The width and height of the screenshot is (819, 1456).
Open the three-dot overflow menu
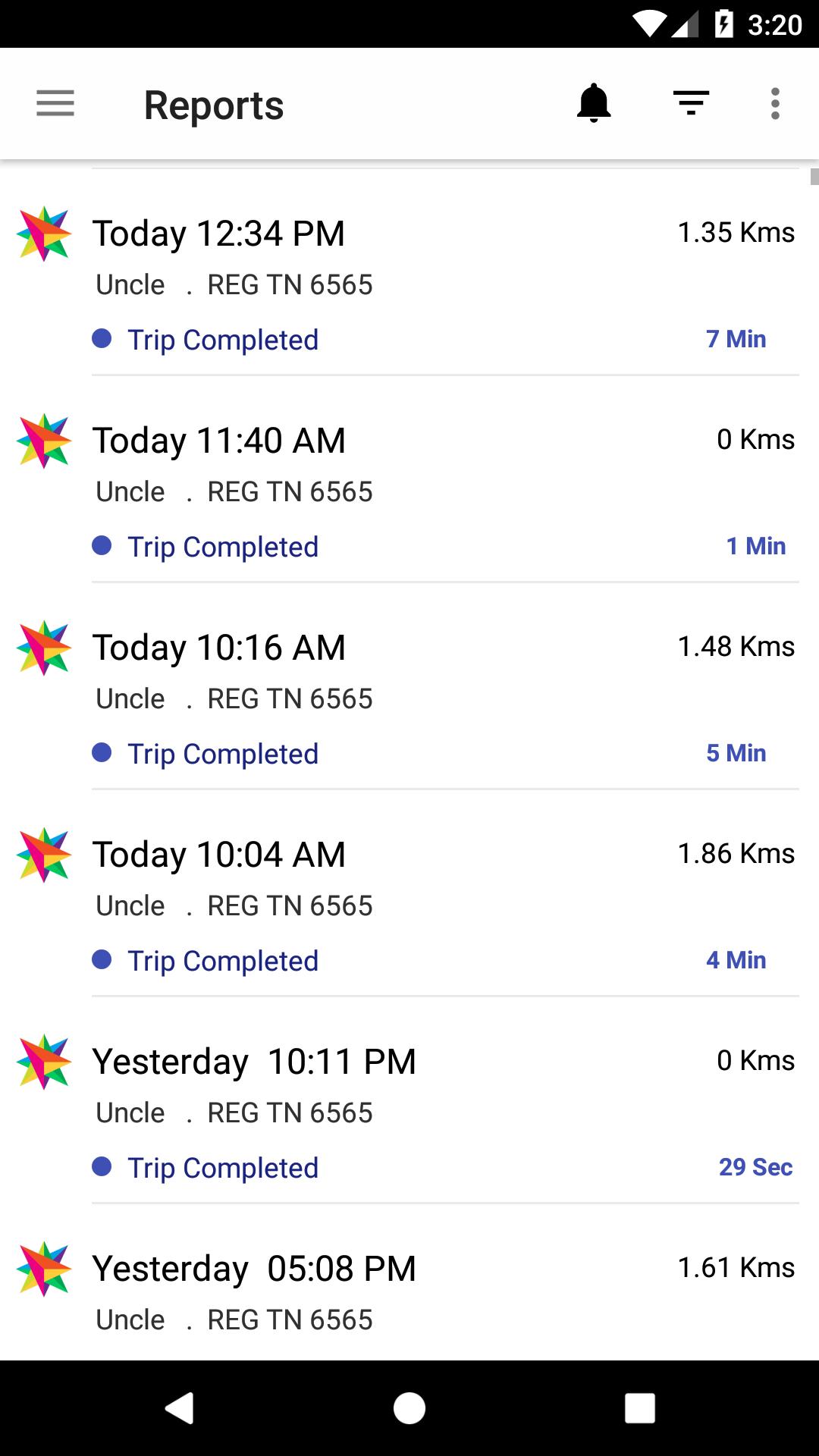(774, 103)
